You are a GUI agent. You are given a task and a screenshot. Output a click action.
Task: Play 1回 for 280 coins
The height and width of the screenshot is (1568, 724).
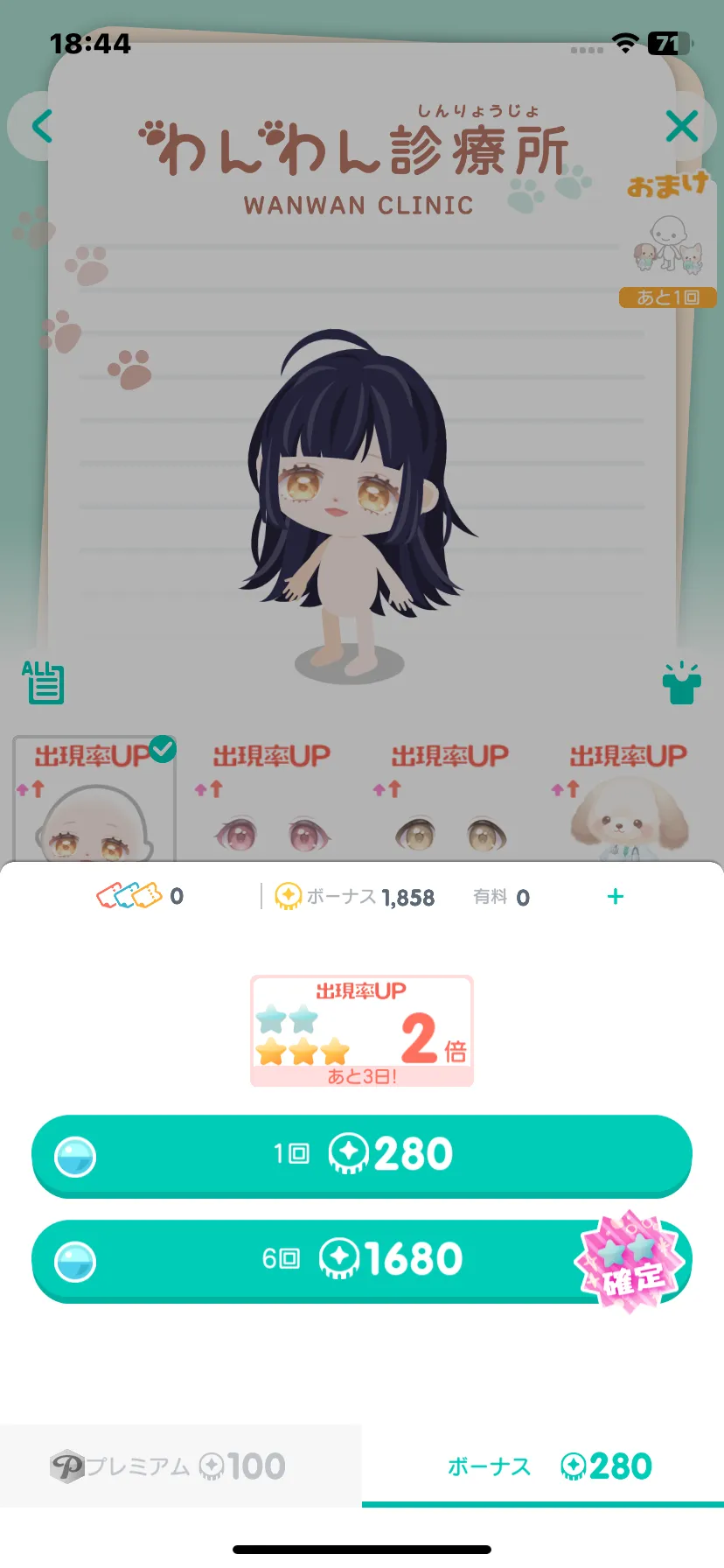tap(362, 1156)
